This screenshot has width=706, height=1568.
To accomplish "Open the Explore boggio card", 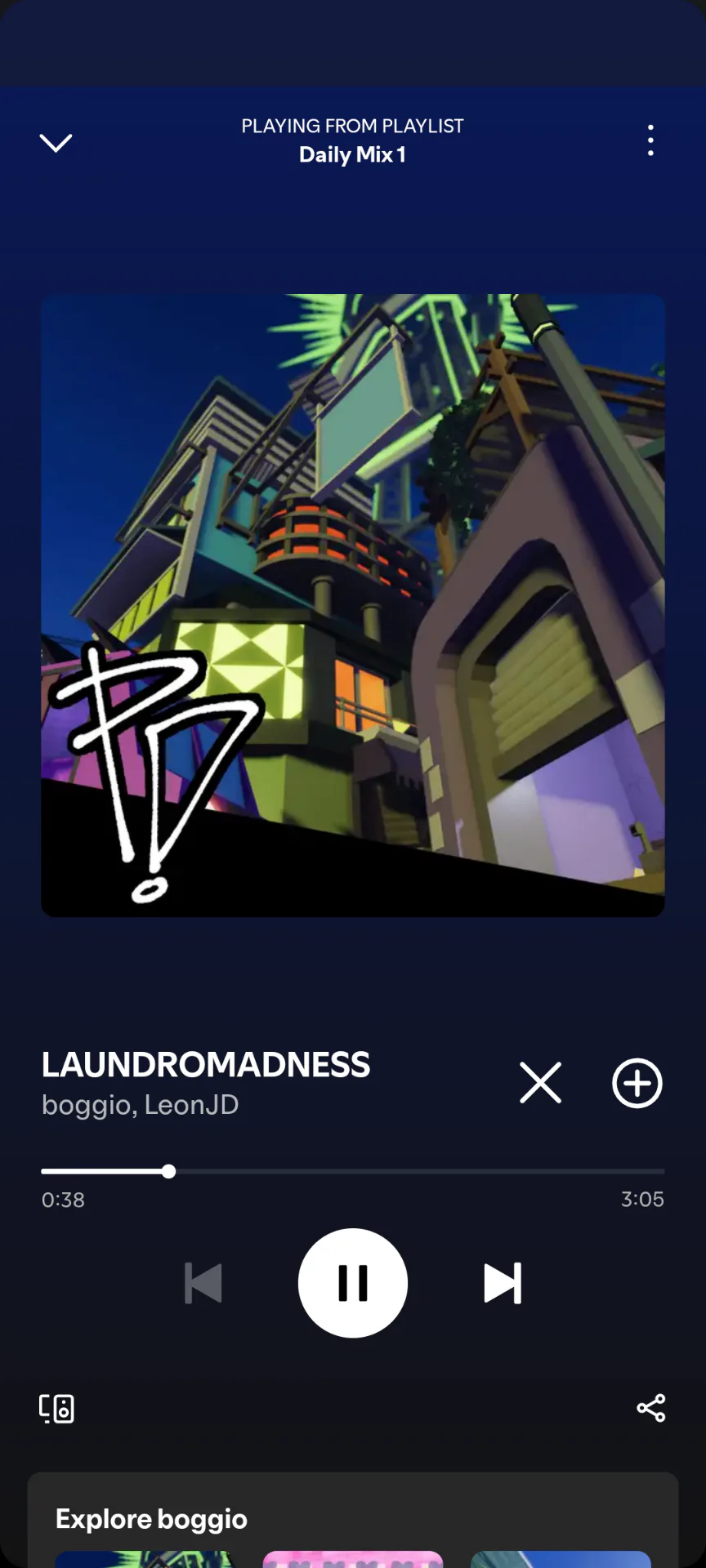I will pyautogui.click(x=353, y=1520).
